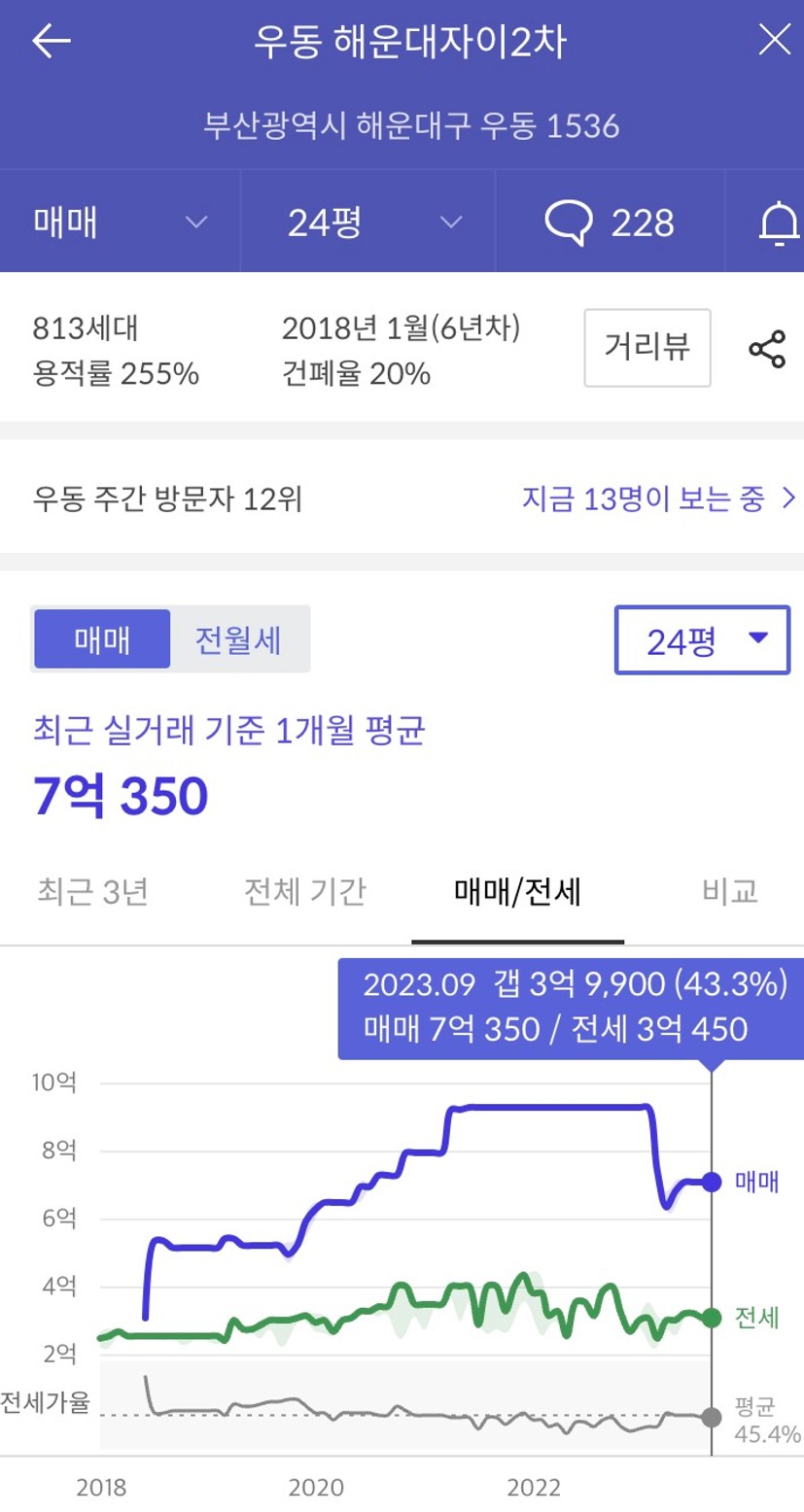Image resolution: width=804 pixels, height=1512 pixels.
Task: Tap the notification bell icon
Action: click(x=778, y=223)
